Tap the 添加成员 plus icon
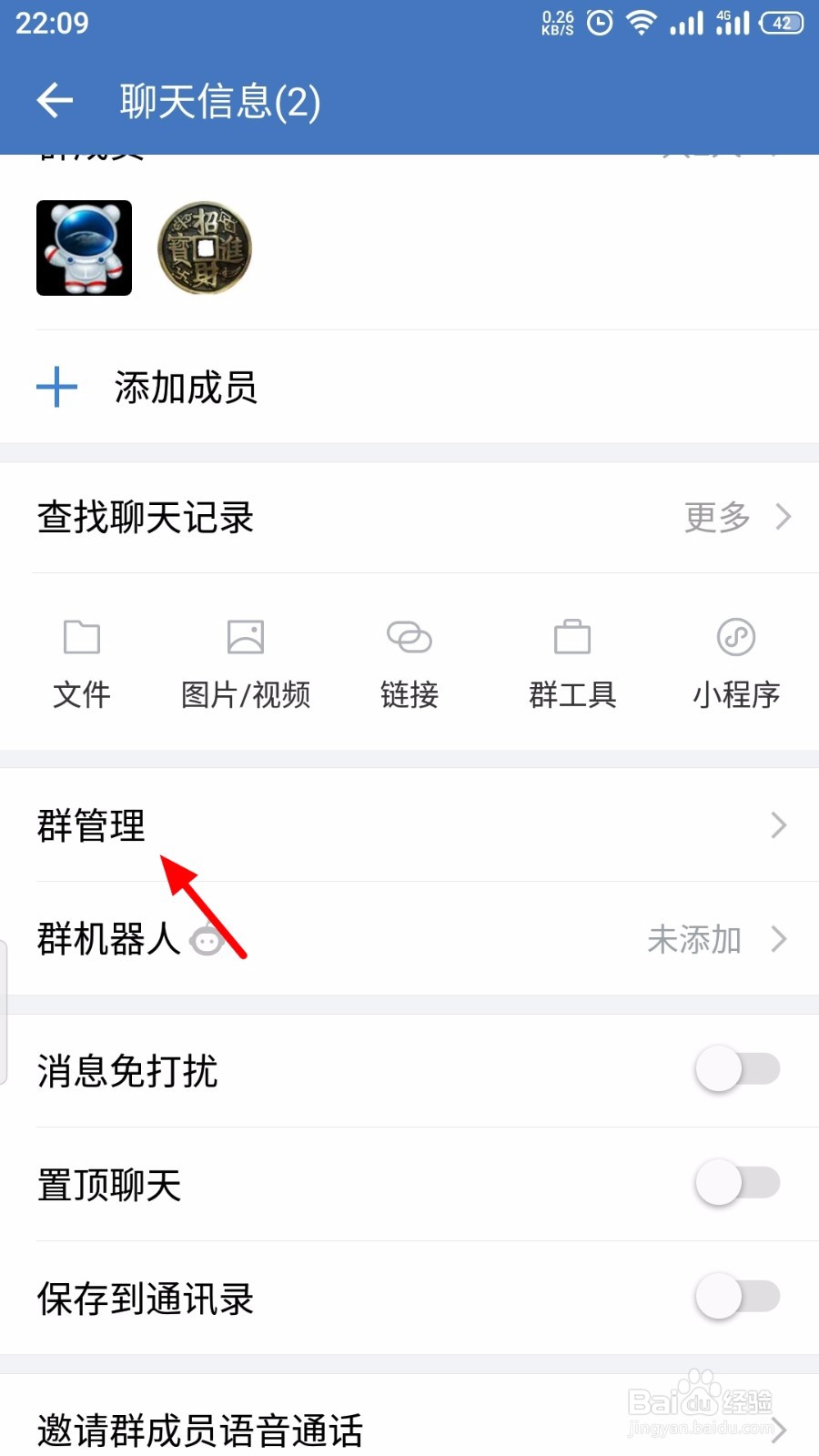Screen dimensions: 819x1456 (x=56, y=386)
